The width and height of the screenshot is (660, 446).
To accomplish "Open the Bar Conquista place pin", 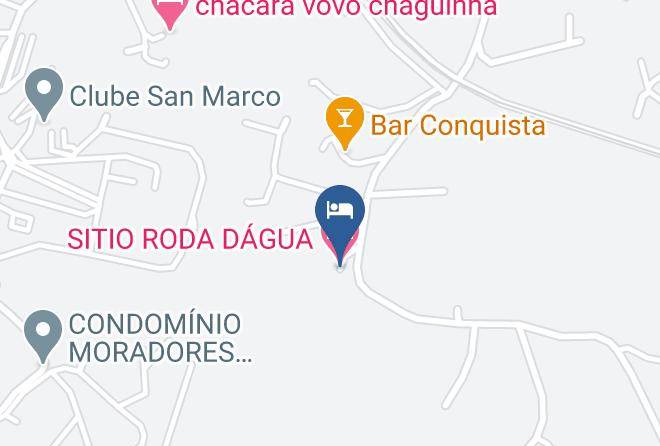I will coord(344,121).
